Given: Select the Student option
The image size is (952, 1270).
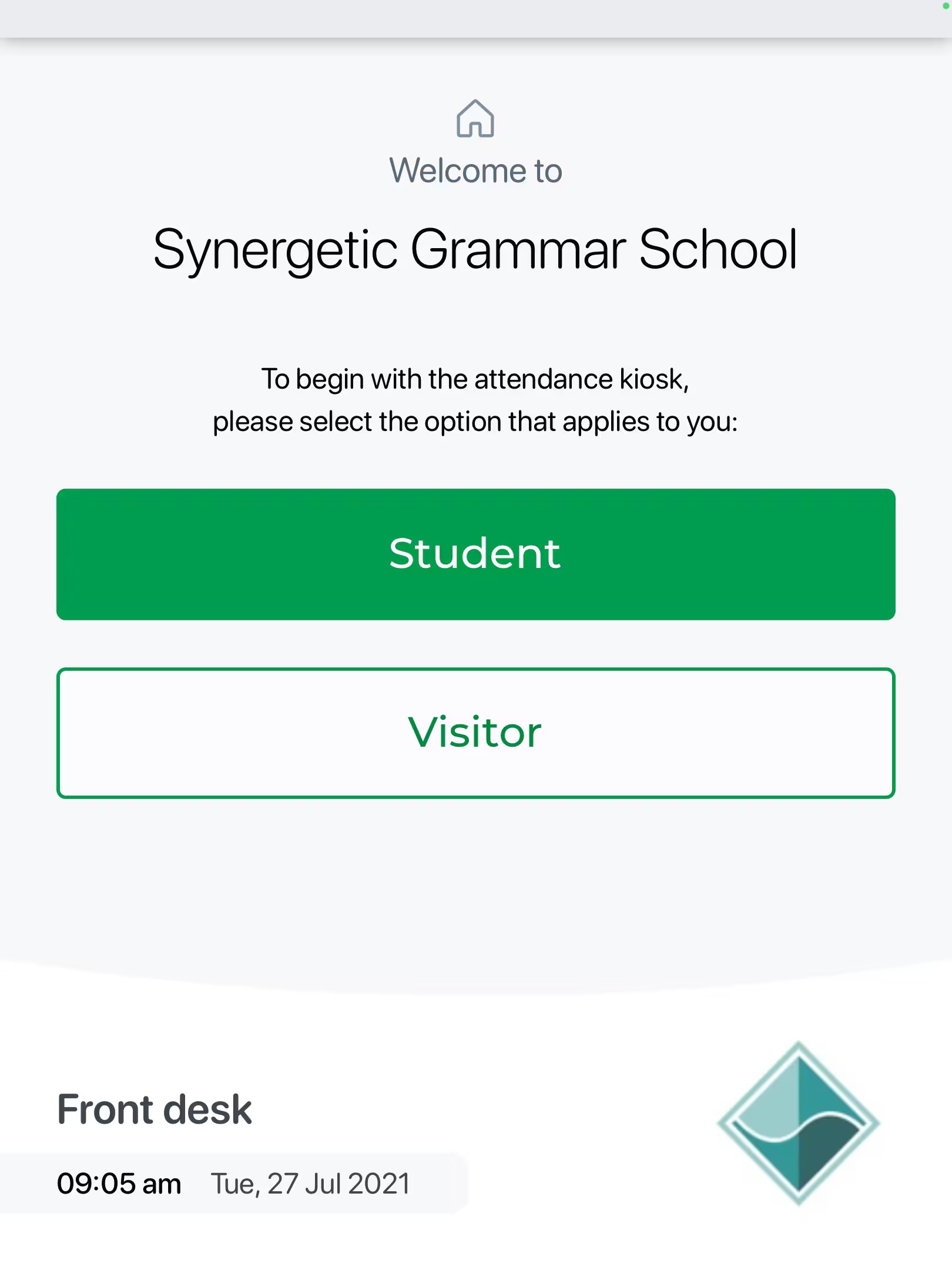Looking at the screenshot, I should click(x=475, y=554).
